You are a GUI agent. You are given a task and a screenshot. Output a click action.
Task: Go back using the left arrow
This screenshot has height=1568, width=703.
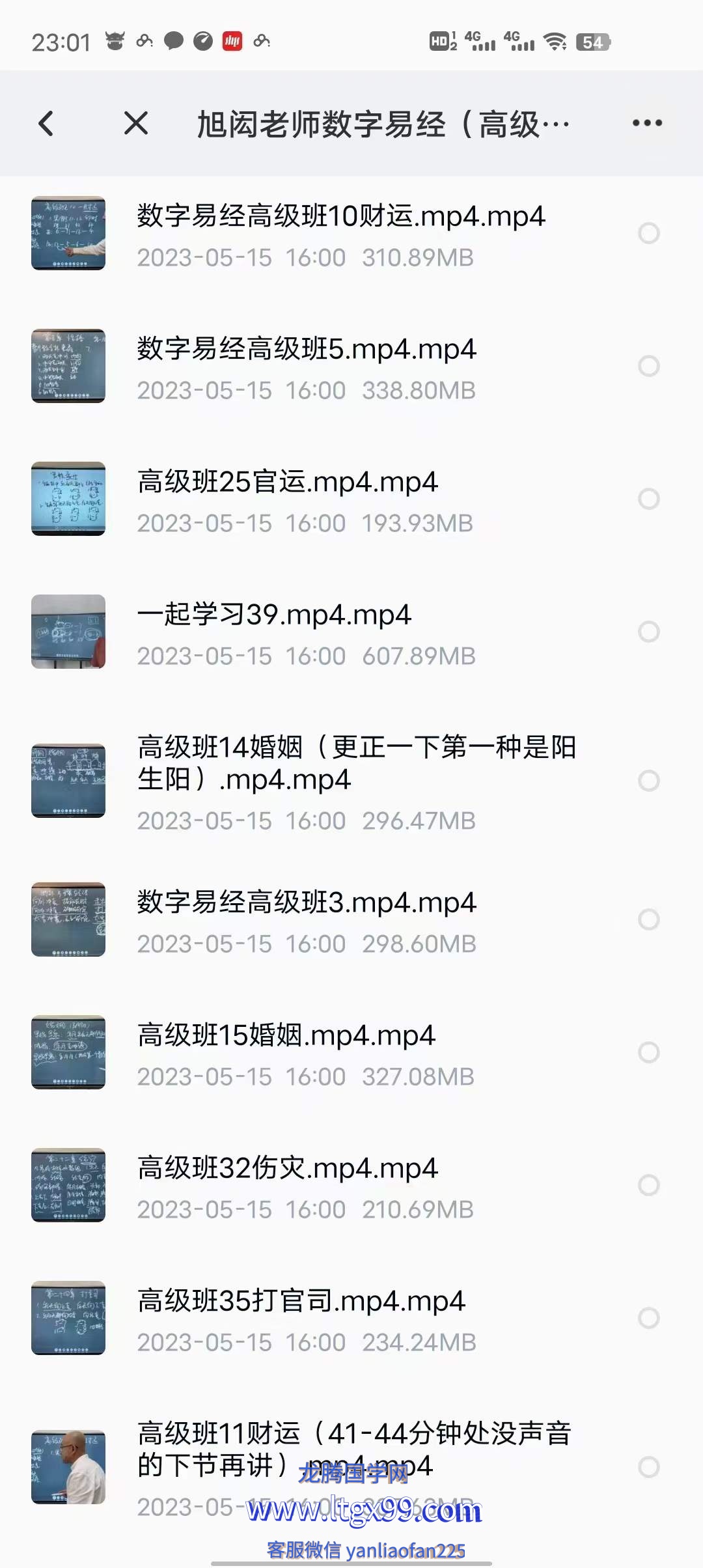(46, 123)
